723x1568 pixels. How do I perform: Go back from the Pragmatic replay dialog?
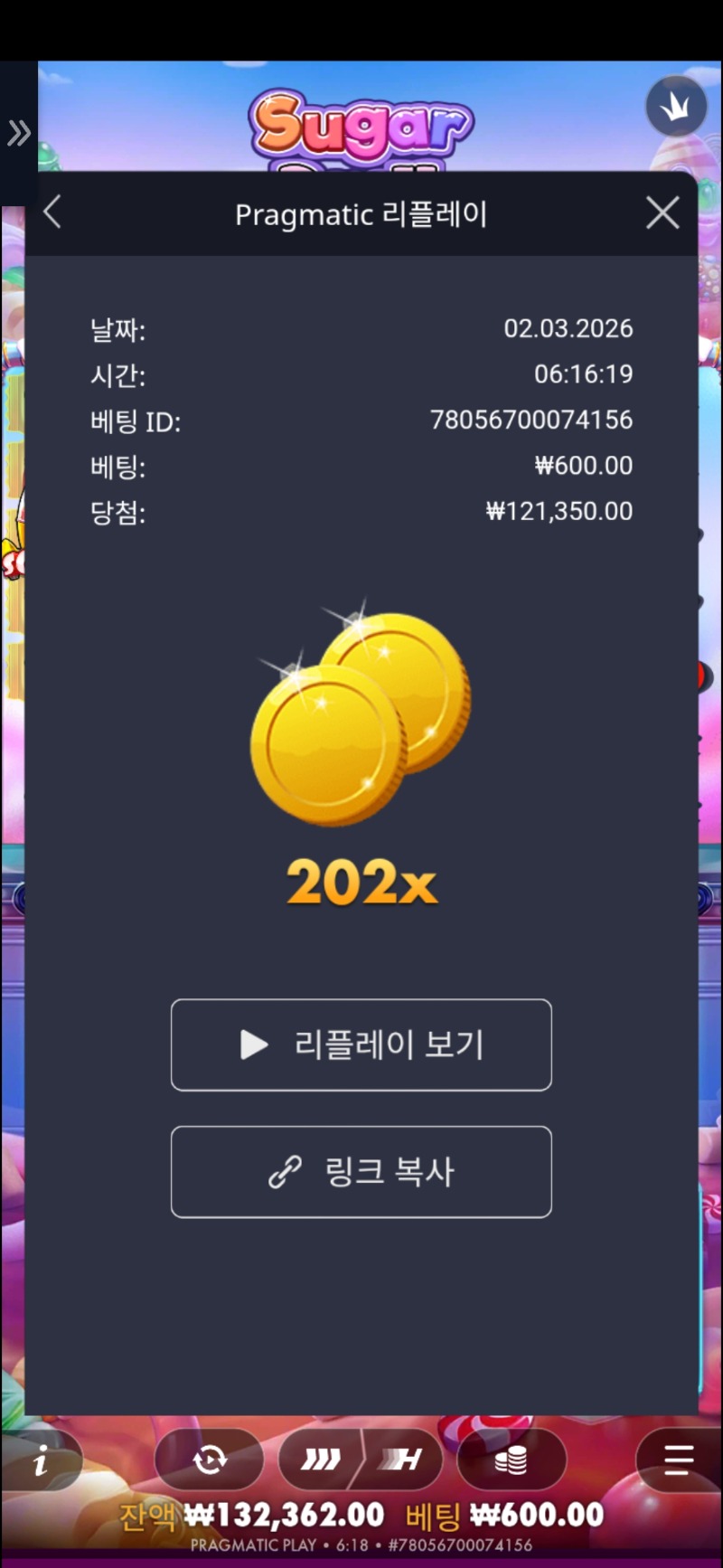point(52,213)
